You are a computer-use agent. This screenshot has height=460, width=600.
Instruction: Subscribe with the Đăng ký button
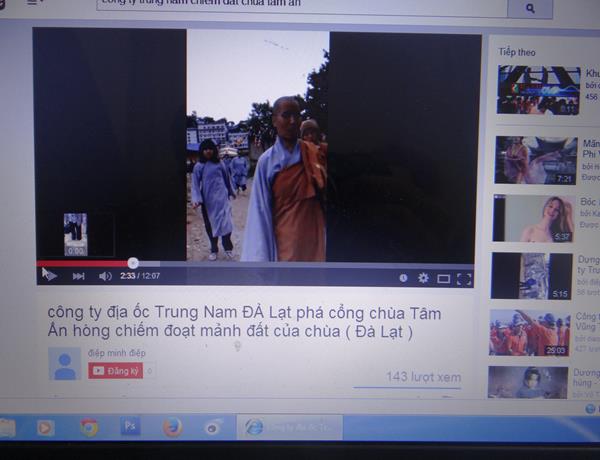pyautogui.click(x=116, y=371)
